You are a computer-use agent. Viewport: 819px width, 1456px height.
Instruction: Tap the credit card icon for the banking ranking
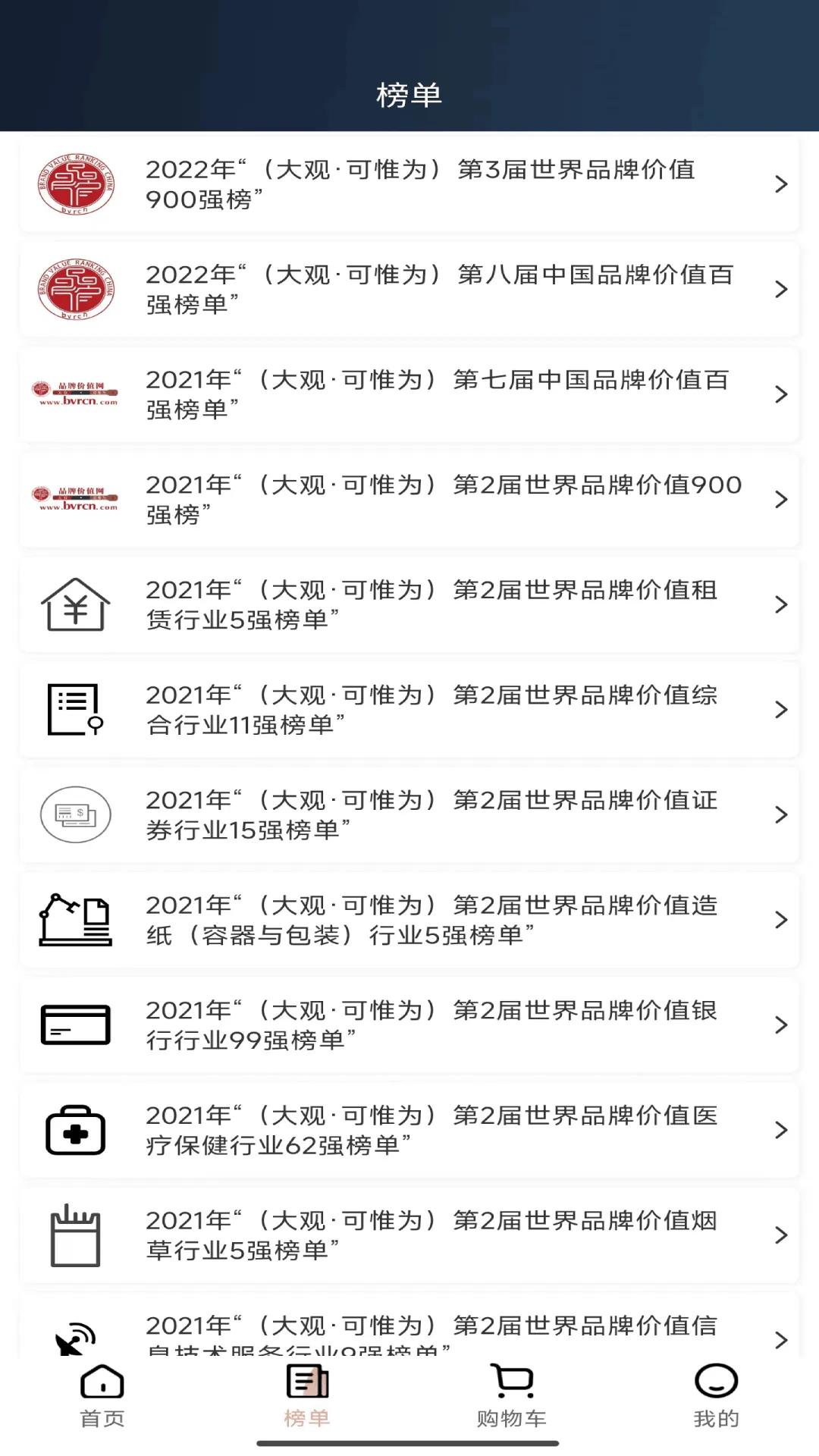point(76,1025)
